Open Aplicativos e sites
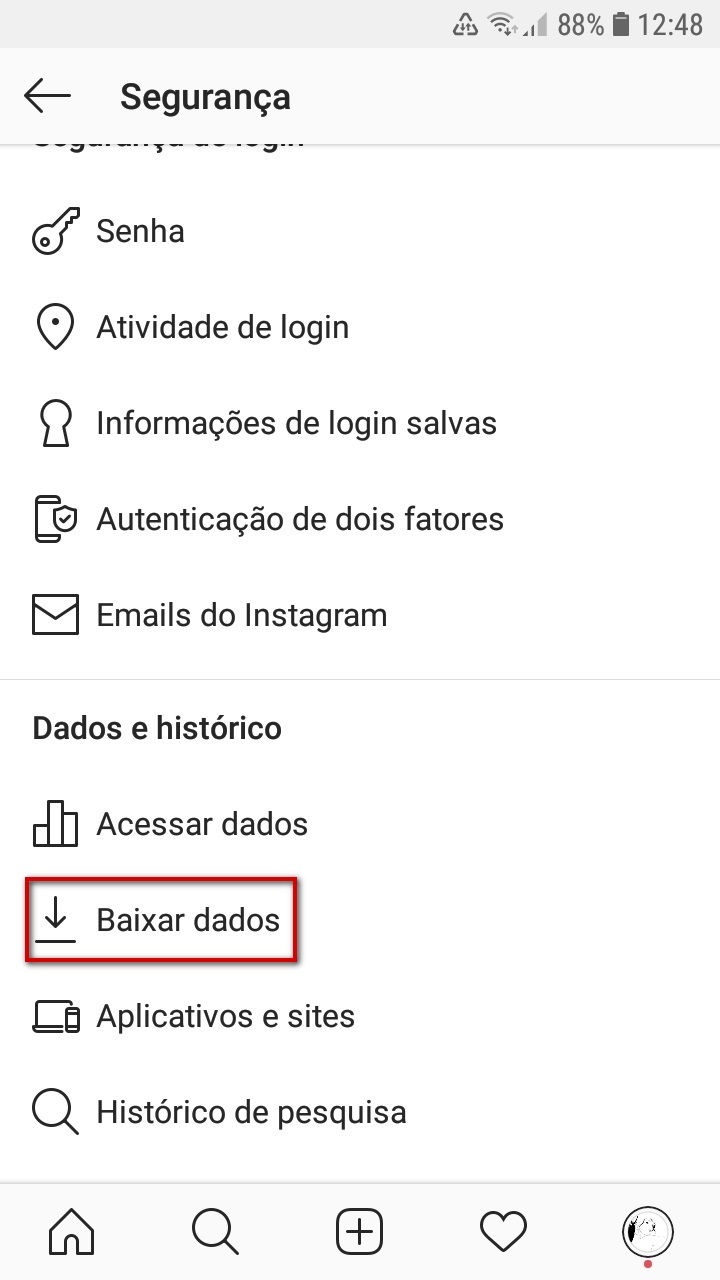Viewport: 720px width, 1280px height. [x=360, y=1017]
